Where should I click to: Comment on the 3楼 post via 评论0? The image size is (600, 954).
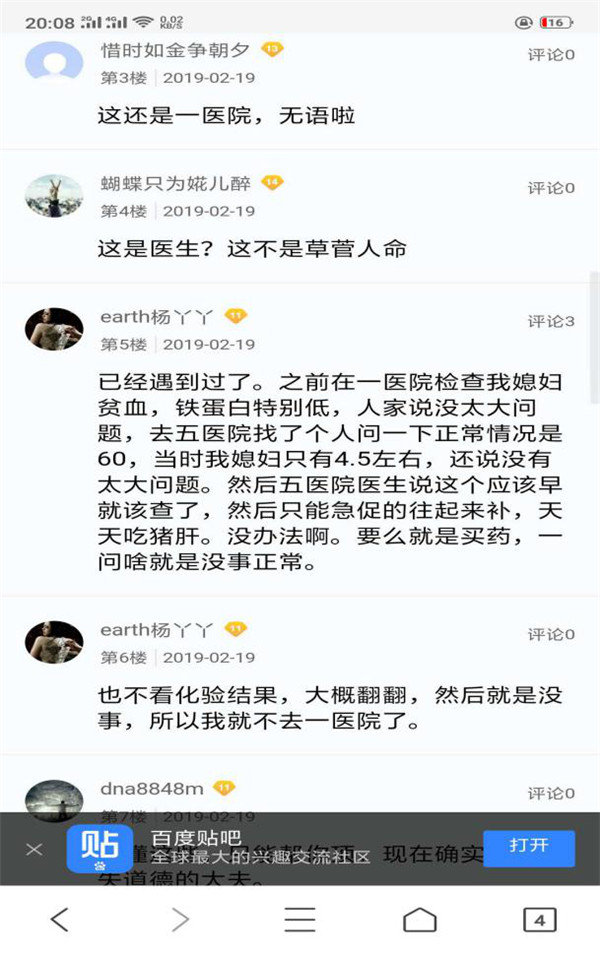point(551,55)
